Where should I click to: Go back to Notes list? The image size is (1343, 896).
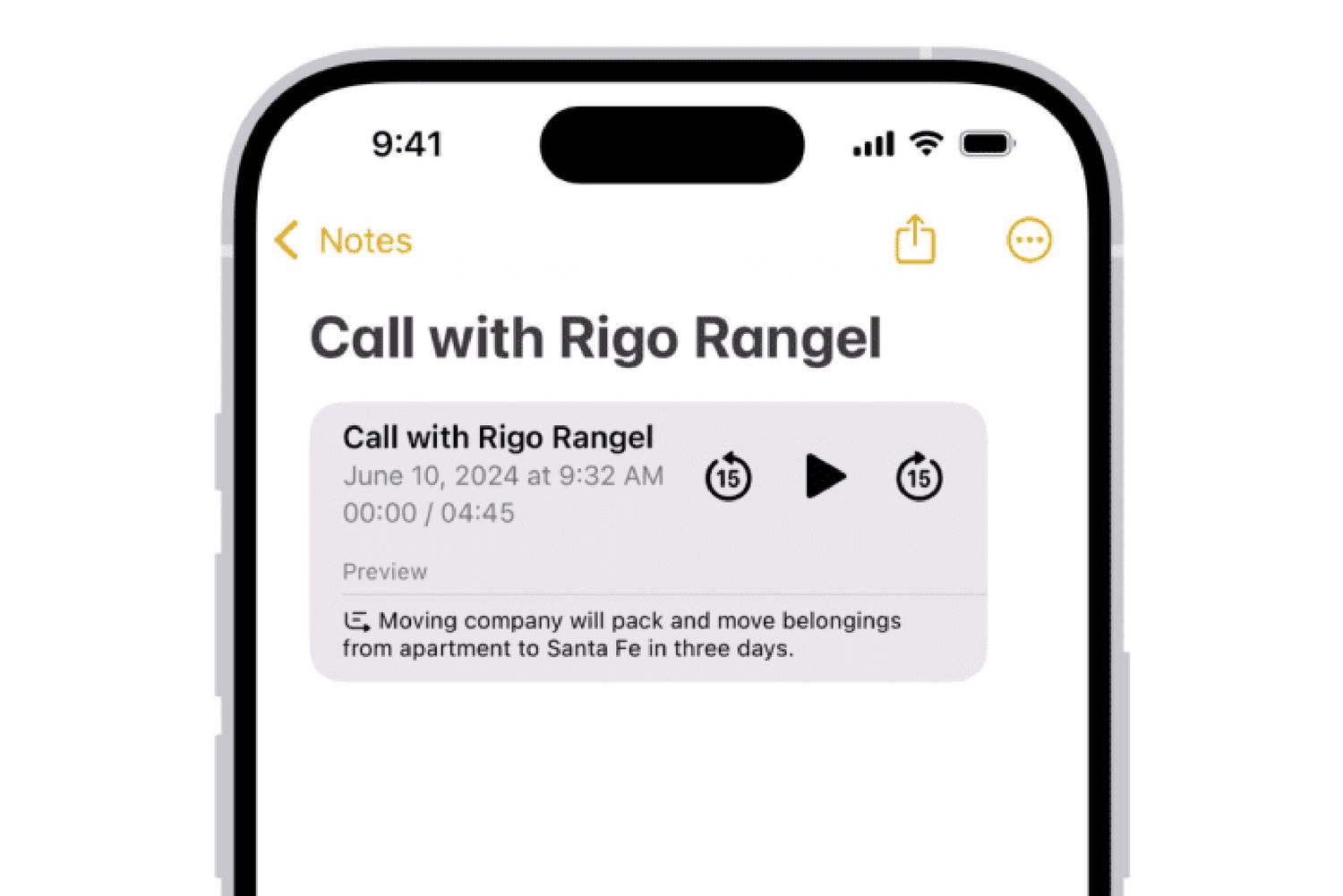344,241
